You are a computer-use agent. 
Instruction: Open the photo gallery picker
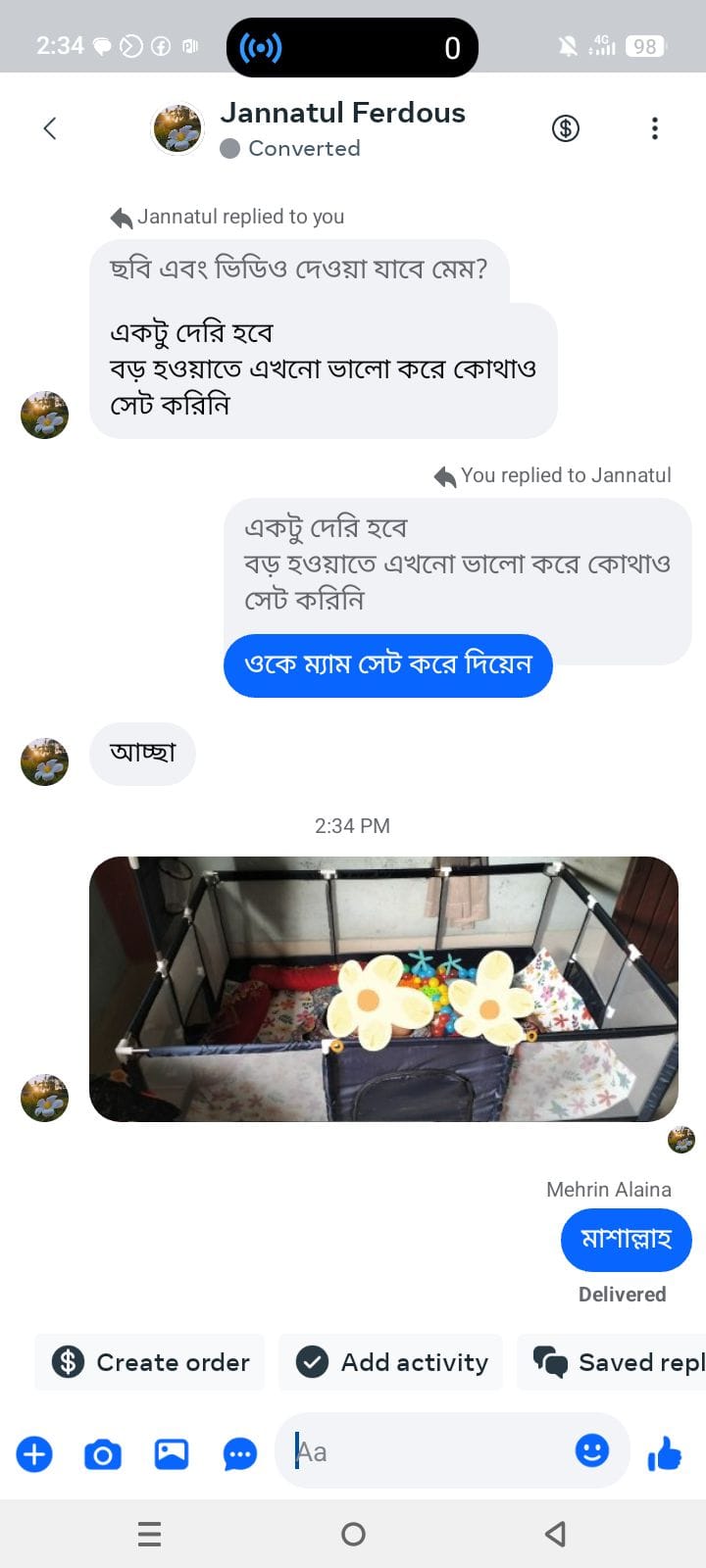(x=172, y=1453)
